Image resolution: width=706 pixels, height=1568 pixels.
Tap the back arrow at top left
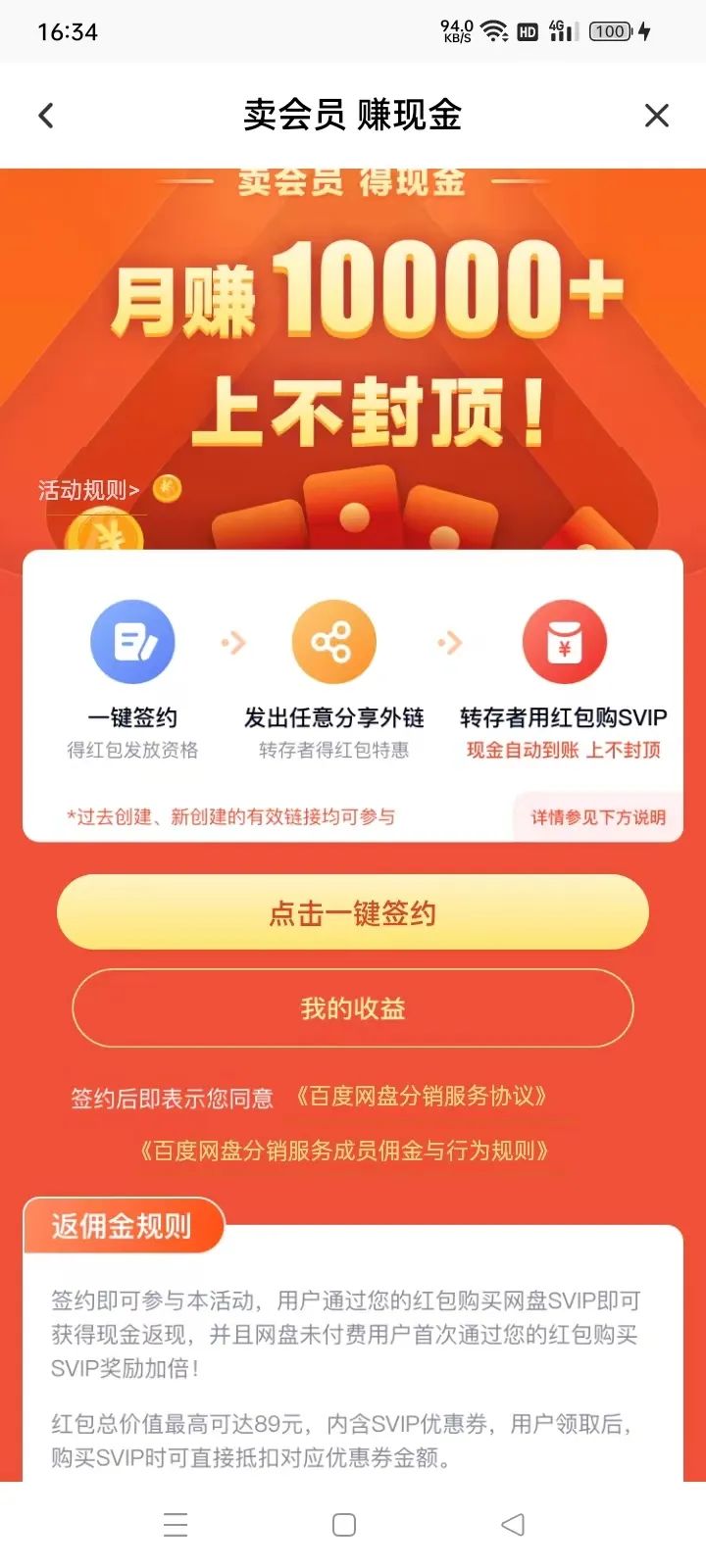[x=46, y=115]
